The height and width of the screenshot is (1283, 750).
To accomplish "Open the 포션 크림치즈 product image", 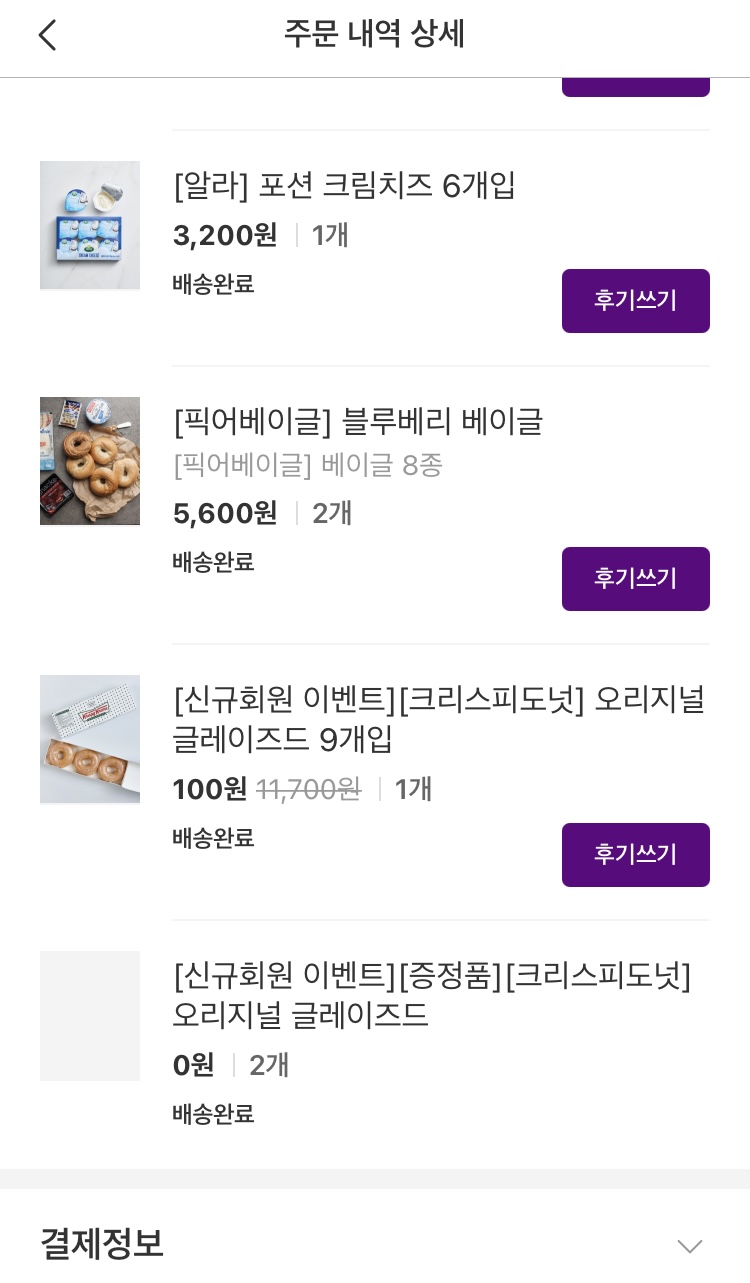I will pyautogui.click(x=90, y=225).
